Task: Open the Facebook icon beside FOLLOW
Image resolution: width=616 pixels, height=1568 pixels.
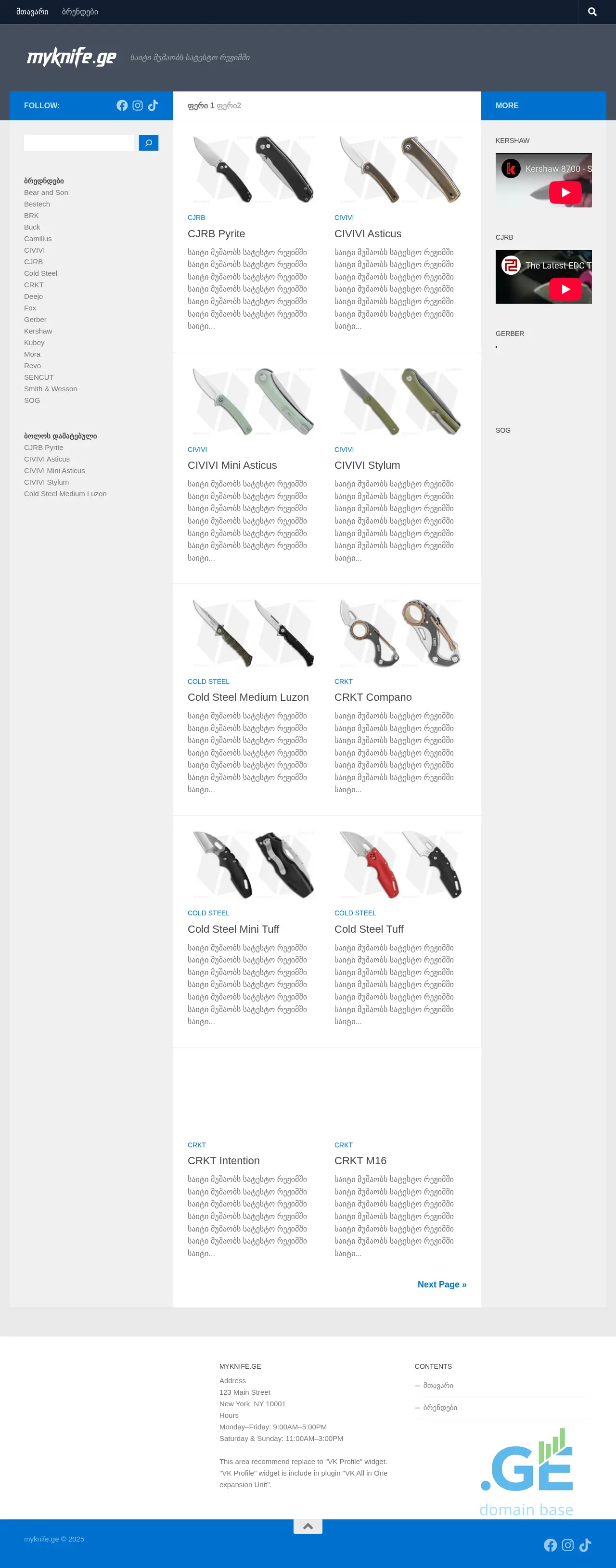Action: pyautogui.click(x=122, y=105)
